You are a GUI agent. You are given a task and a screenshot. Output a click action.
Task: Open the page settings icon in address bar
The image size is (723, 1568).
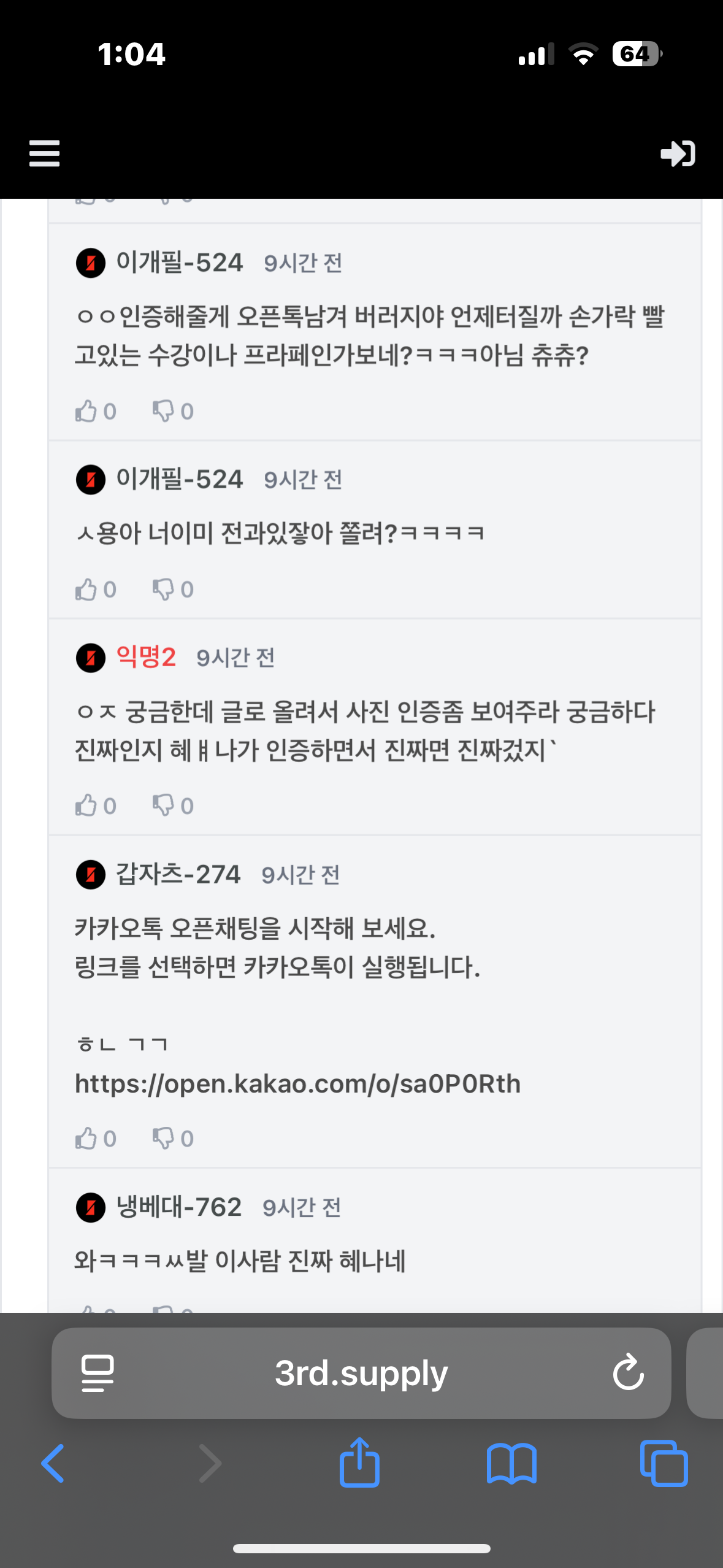98,1373
